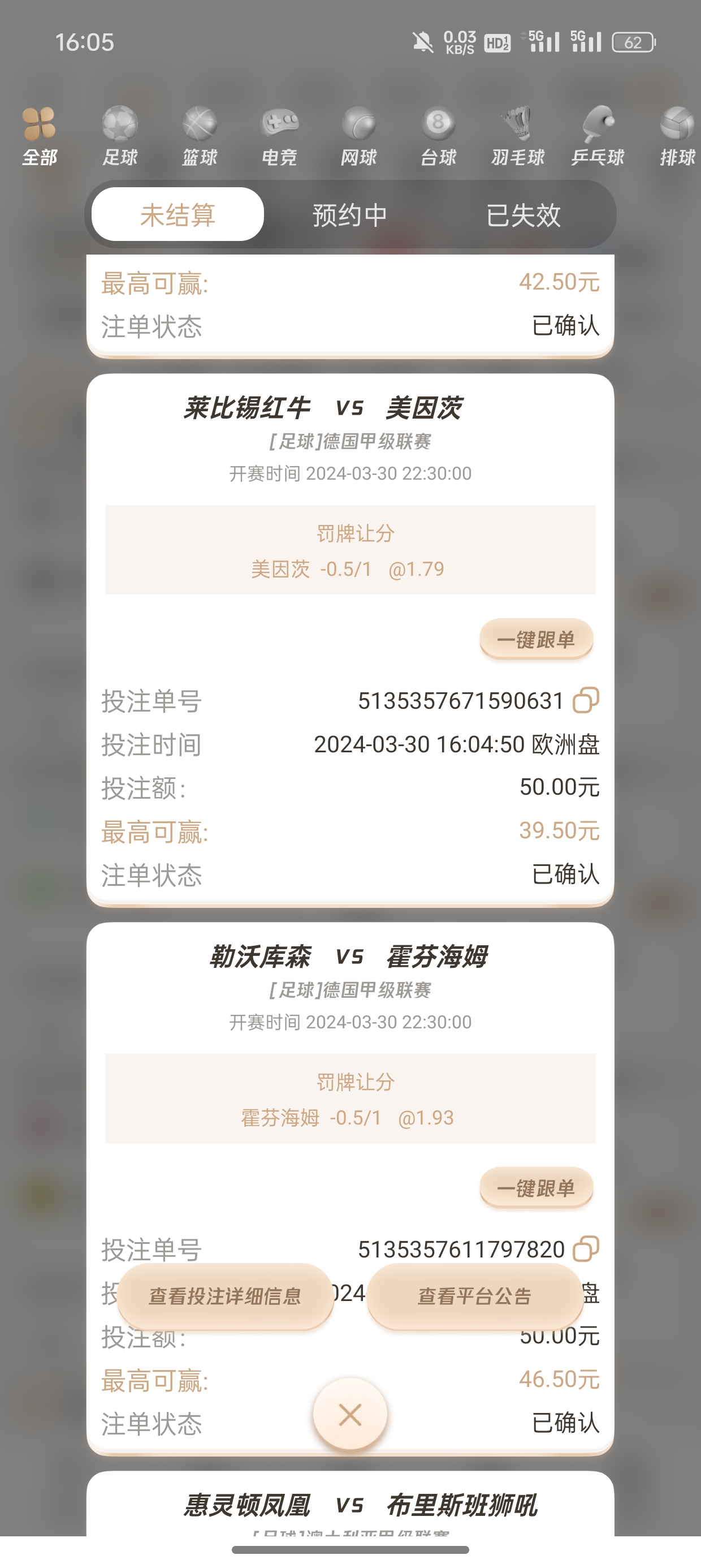Close the floating overlay with the X button
701x1568 pixels.
pyautogui.click(x=350, y=1415)
